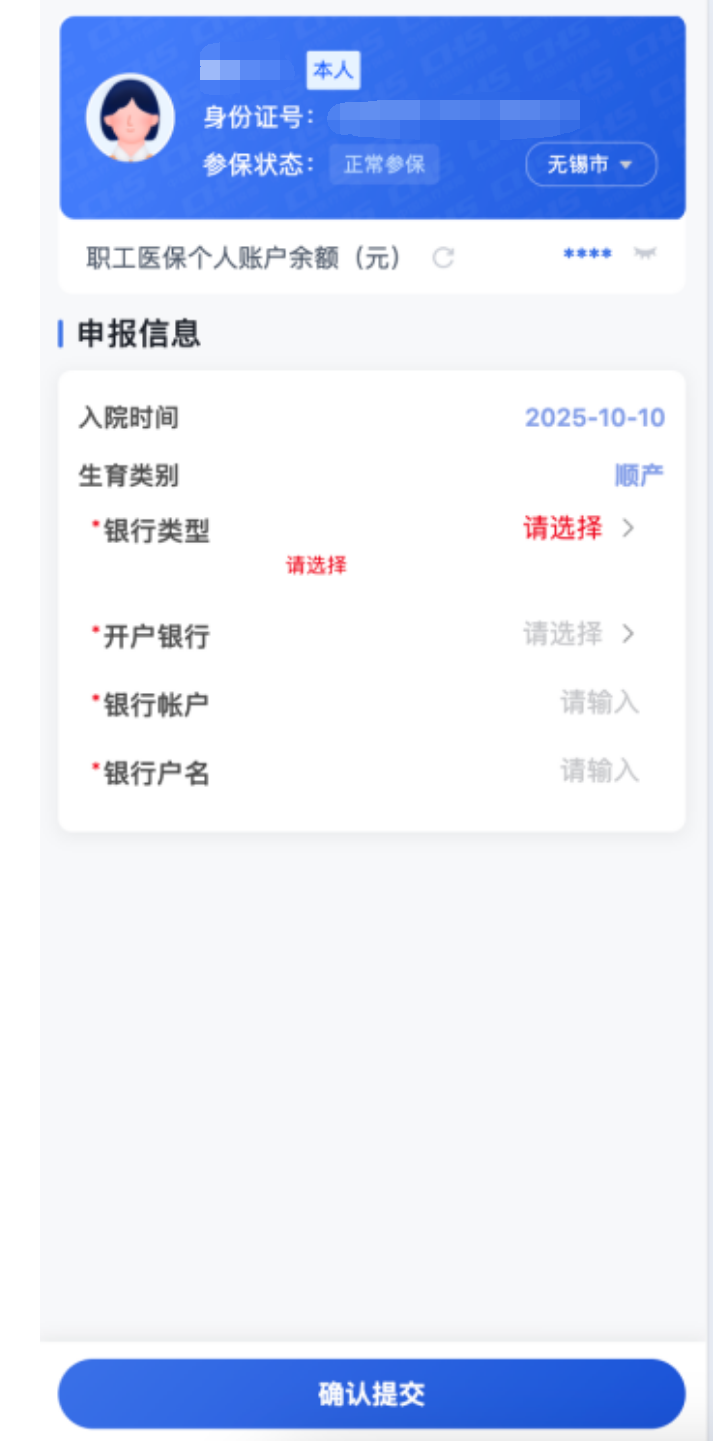Click the 正常参保 status badge
The height and width of the screenshot is (1441, 725).
pyautogui.click(x=385, y=165)
